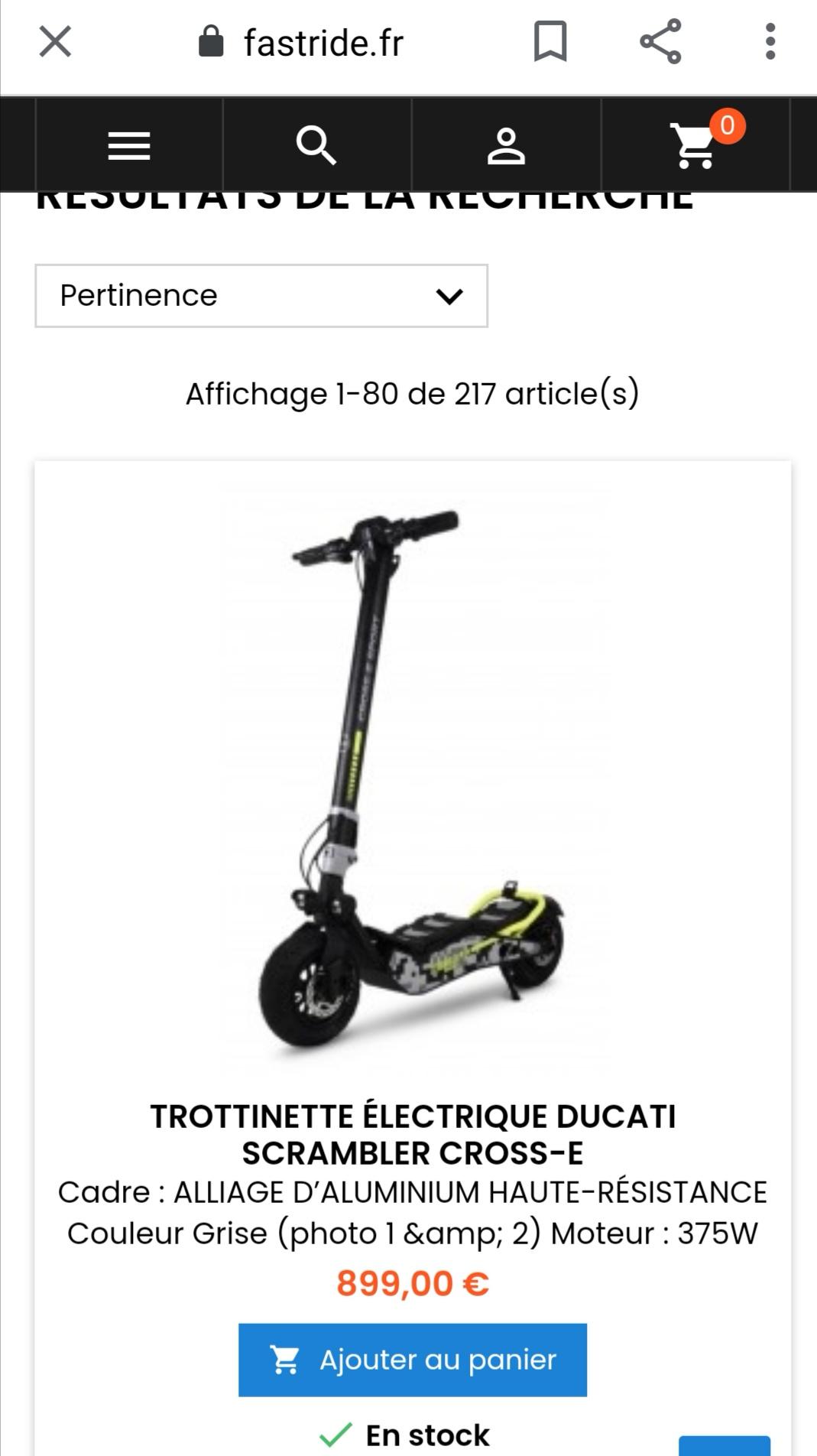Viewport: 817px width, 1456px height.
Task: Open the site search
Action: tap(316, 145)
